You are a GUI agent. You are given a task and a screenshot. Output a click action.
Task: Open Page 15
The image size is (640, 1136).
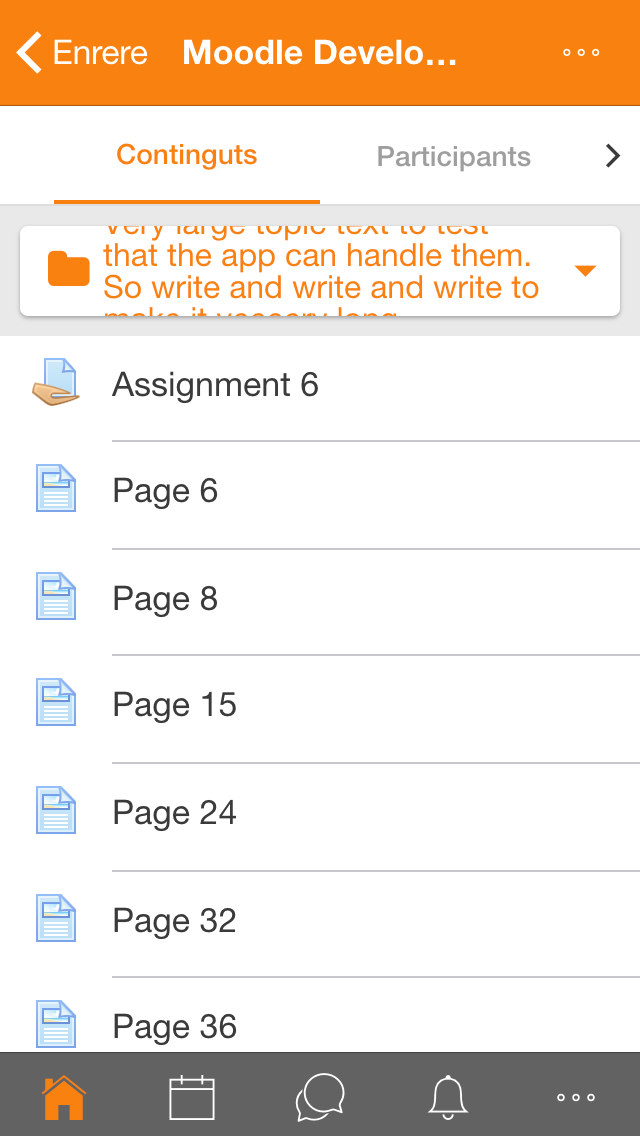pyautogui.click(x=320, y=705)
